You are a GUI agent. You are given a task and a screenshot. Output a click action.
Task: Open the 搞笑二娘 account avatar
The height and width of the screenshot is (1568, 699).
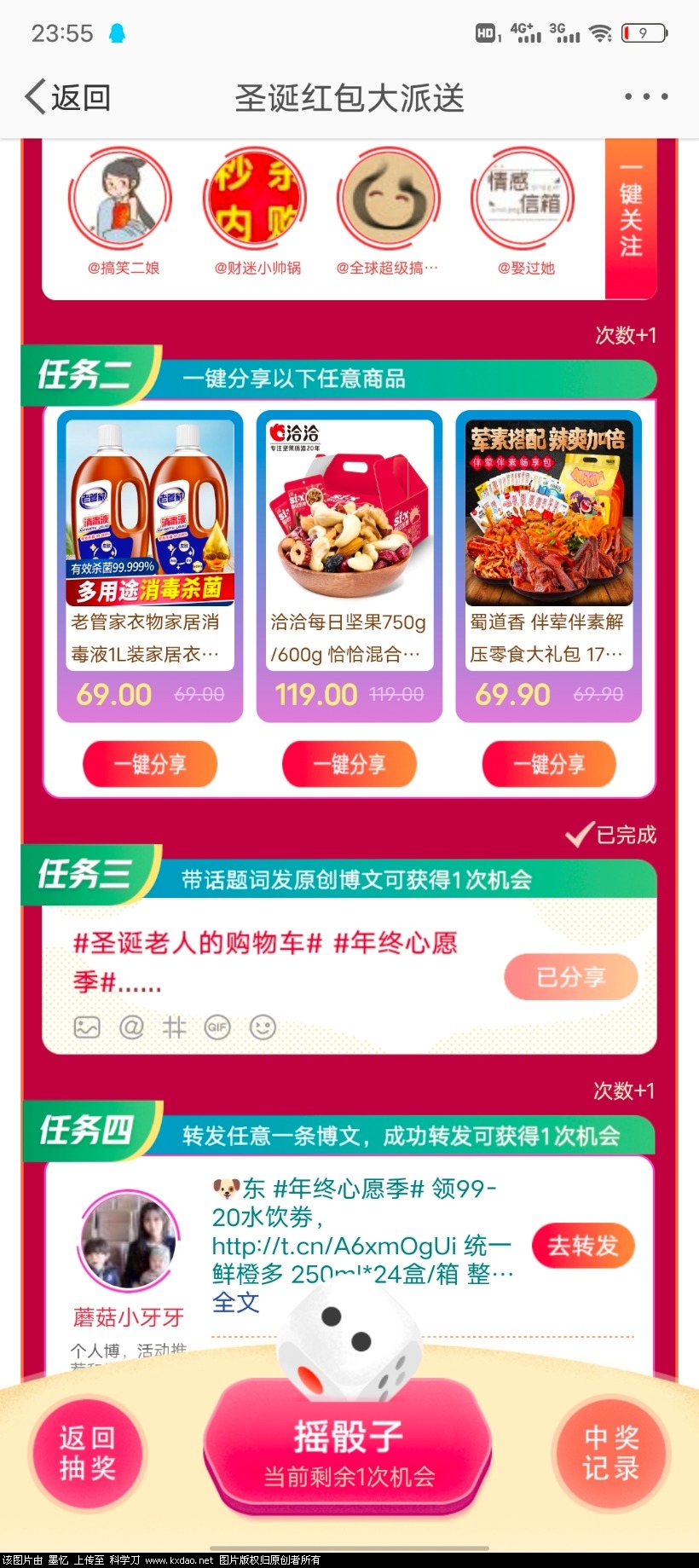121,199
